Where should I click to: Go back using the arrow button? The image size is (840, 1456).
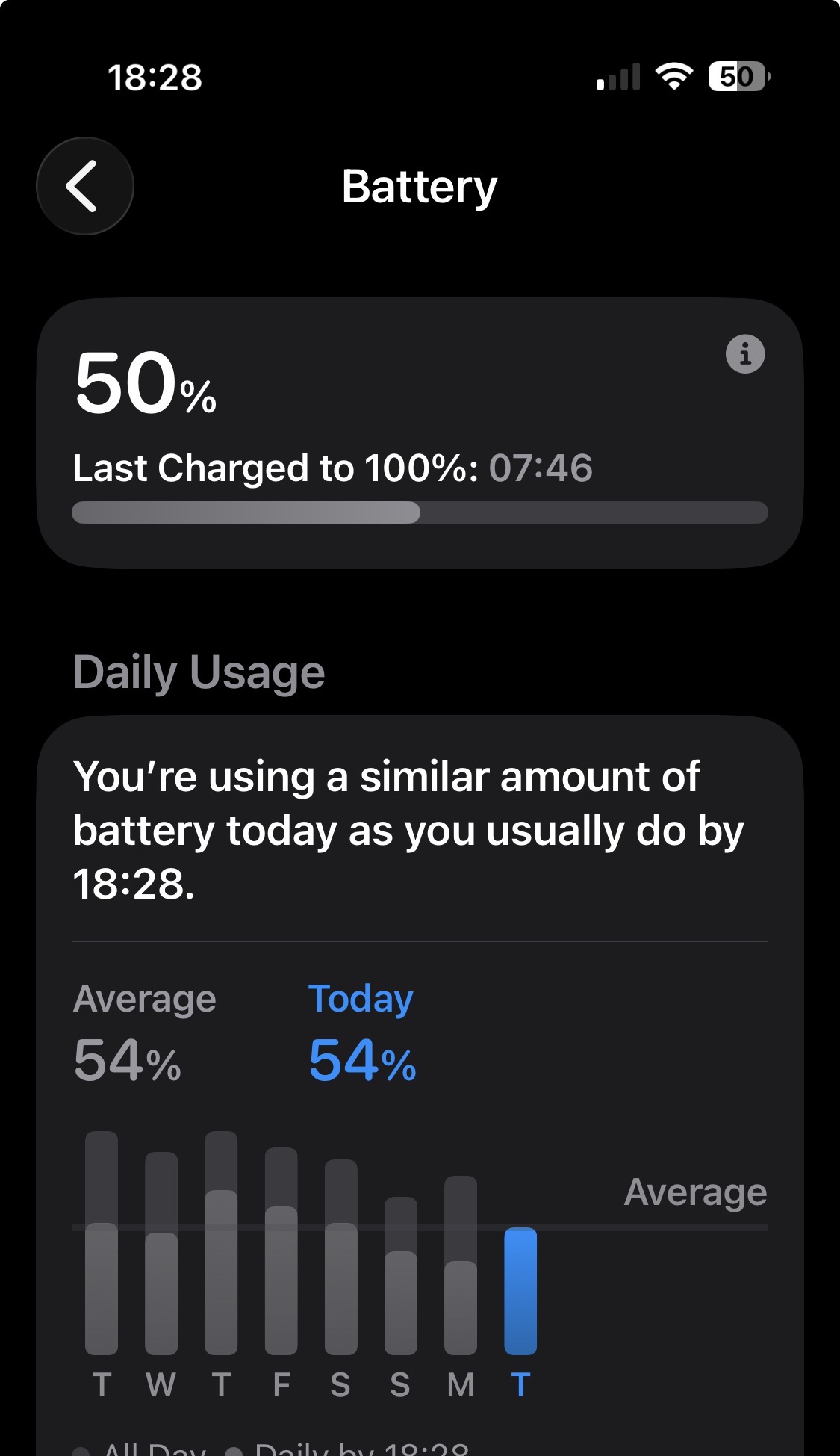(x=85, y=186)
